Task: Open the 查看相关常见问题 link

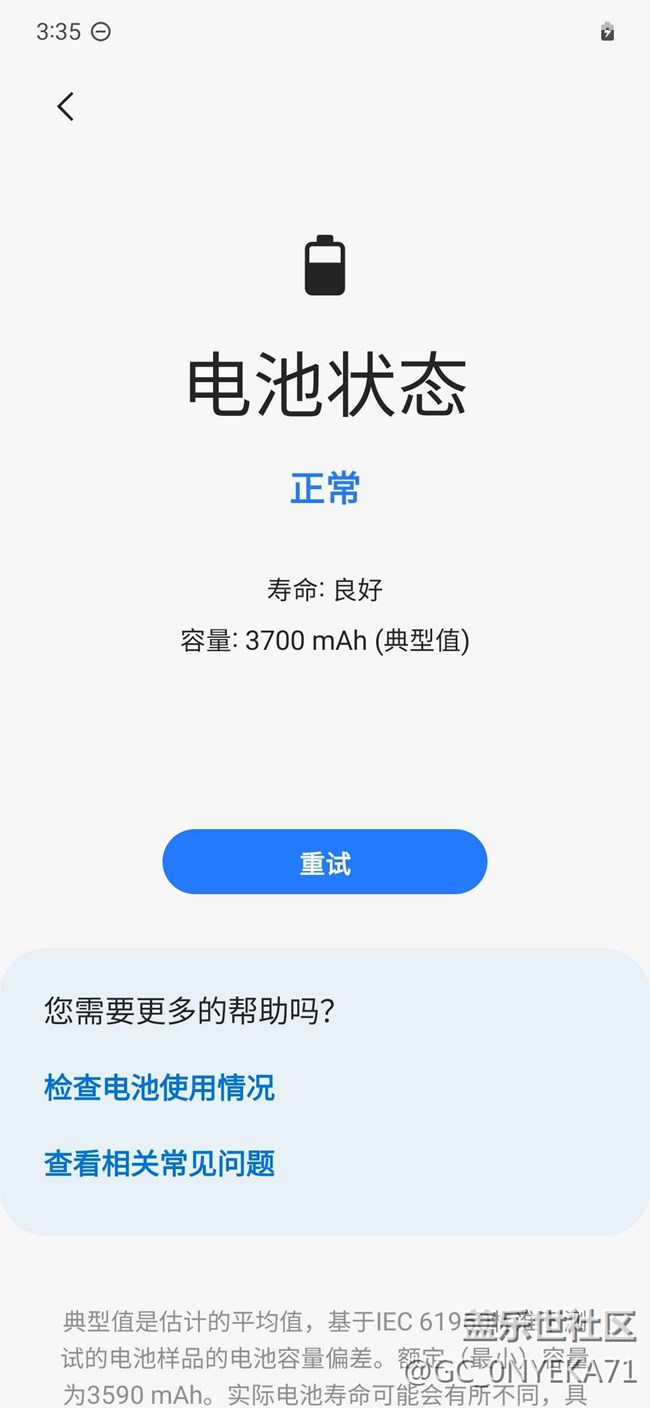Action: tap(159, 1163)
